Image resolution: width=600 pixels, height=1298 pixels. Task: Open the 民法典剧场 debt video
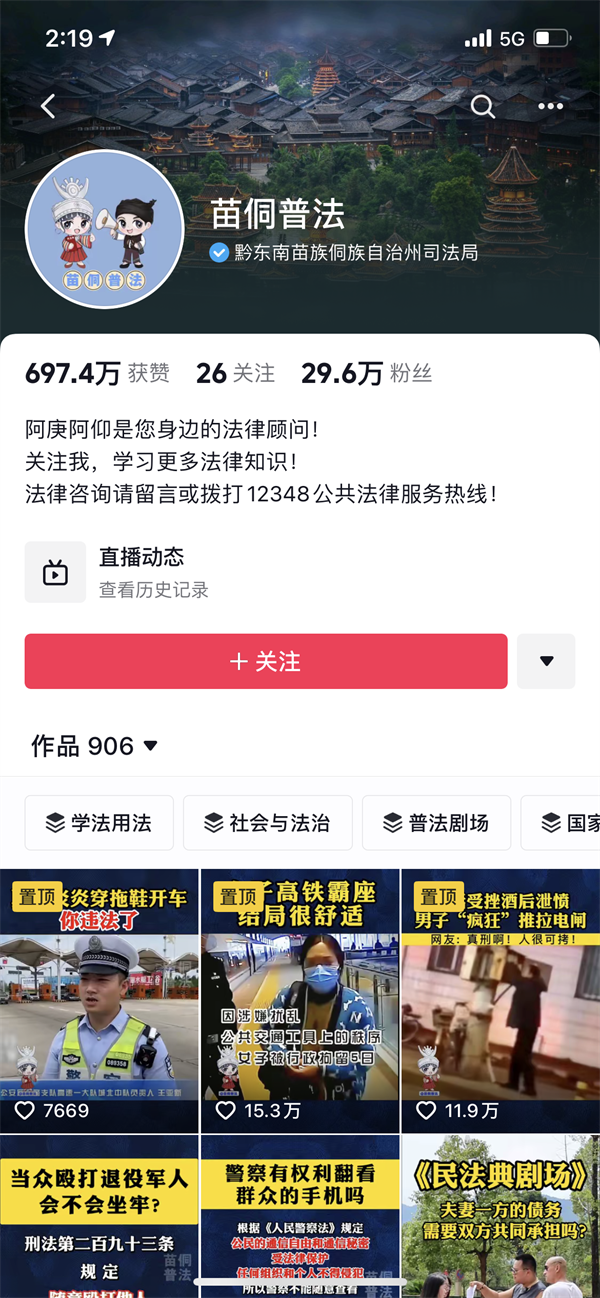click(500, 1215)
